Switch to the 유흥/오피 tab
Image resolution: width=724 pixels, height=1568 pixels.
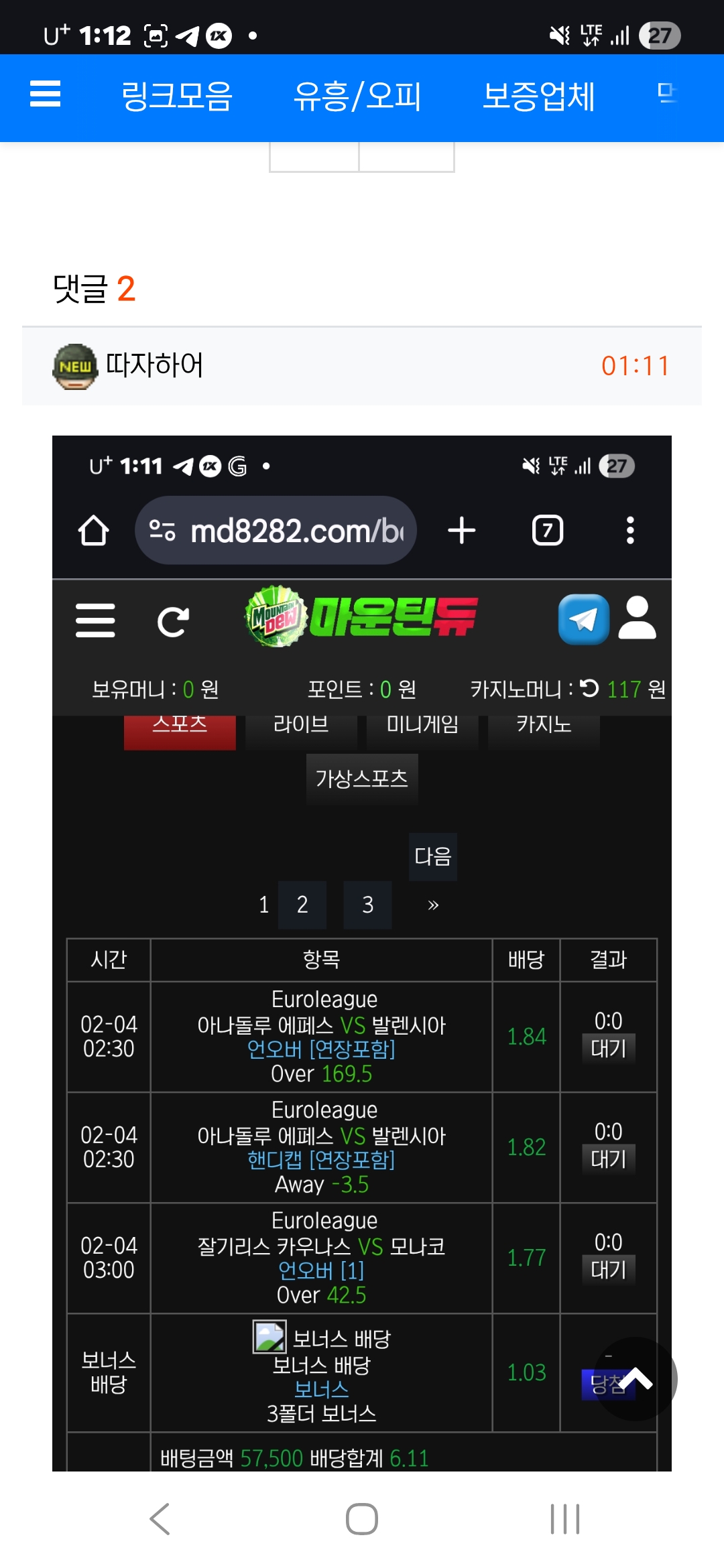coord(357,96)
